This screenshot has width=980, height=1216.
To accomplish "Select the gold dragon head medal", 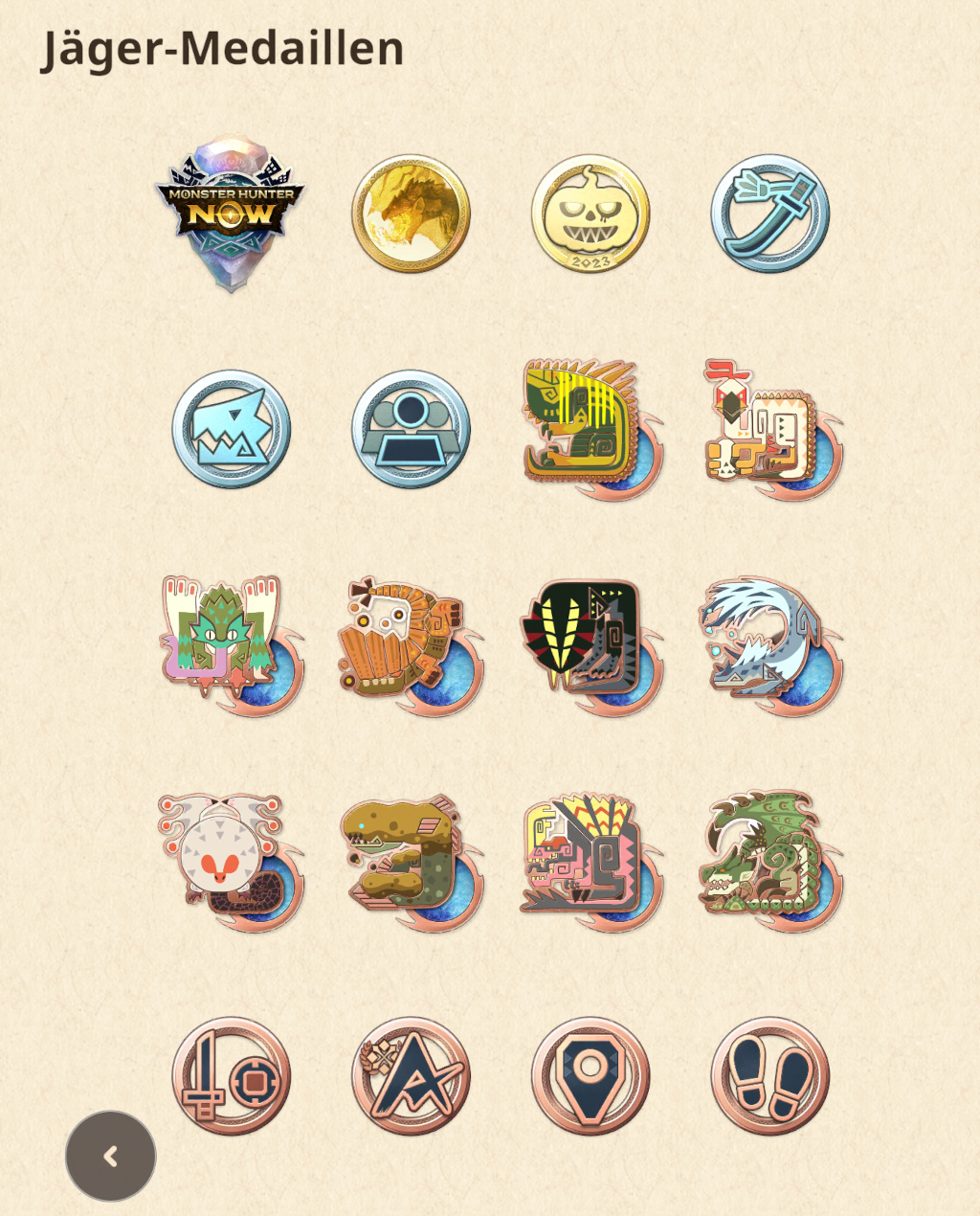I will tap(411, 214).
